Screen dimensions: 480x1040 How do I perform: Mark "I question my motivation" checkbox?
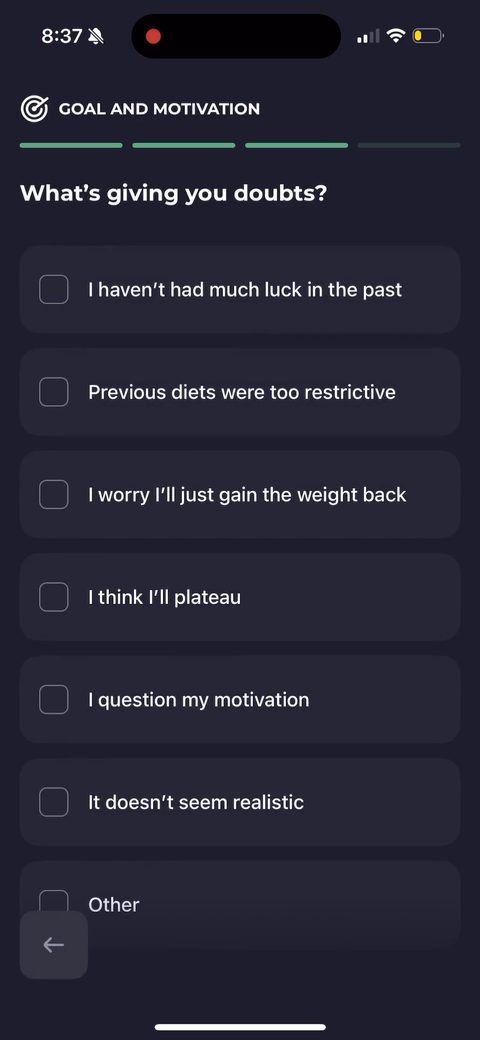coord(240,699)
